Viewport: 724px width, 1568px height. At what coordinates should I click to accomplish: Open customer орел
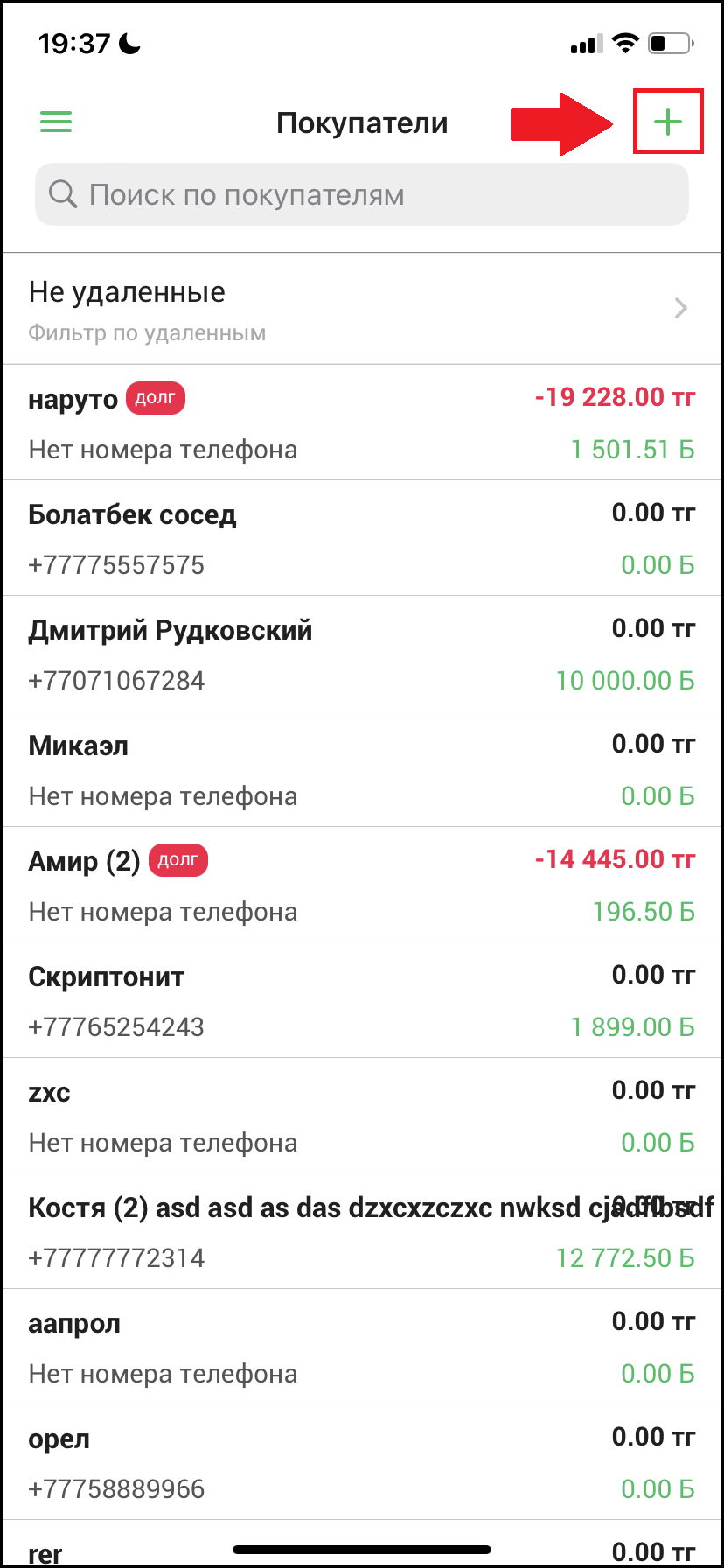[362, 1462]
